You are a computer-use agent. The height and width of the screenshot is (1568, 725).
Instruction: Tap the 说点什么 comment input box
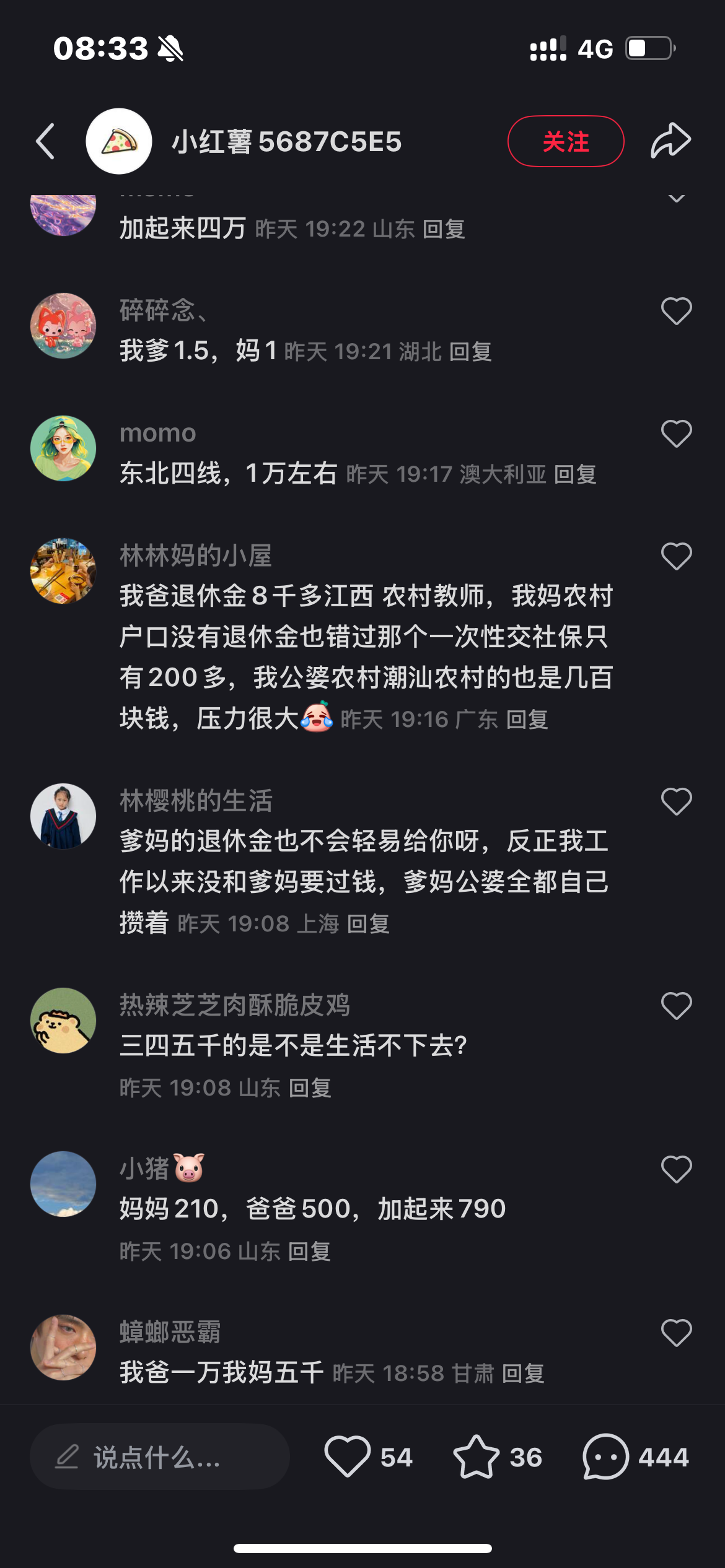[160, 1457]
